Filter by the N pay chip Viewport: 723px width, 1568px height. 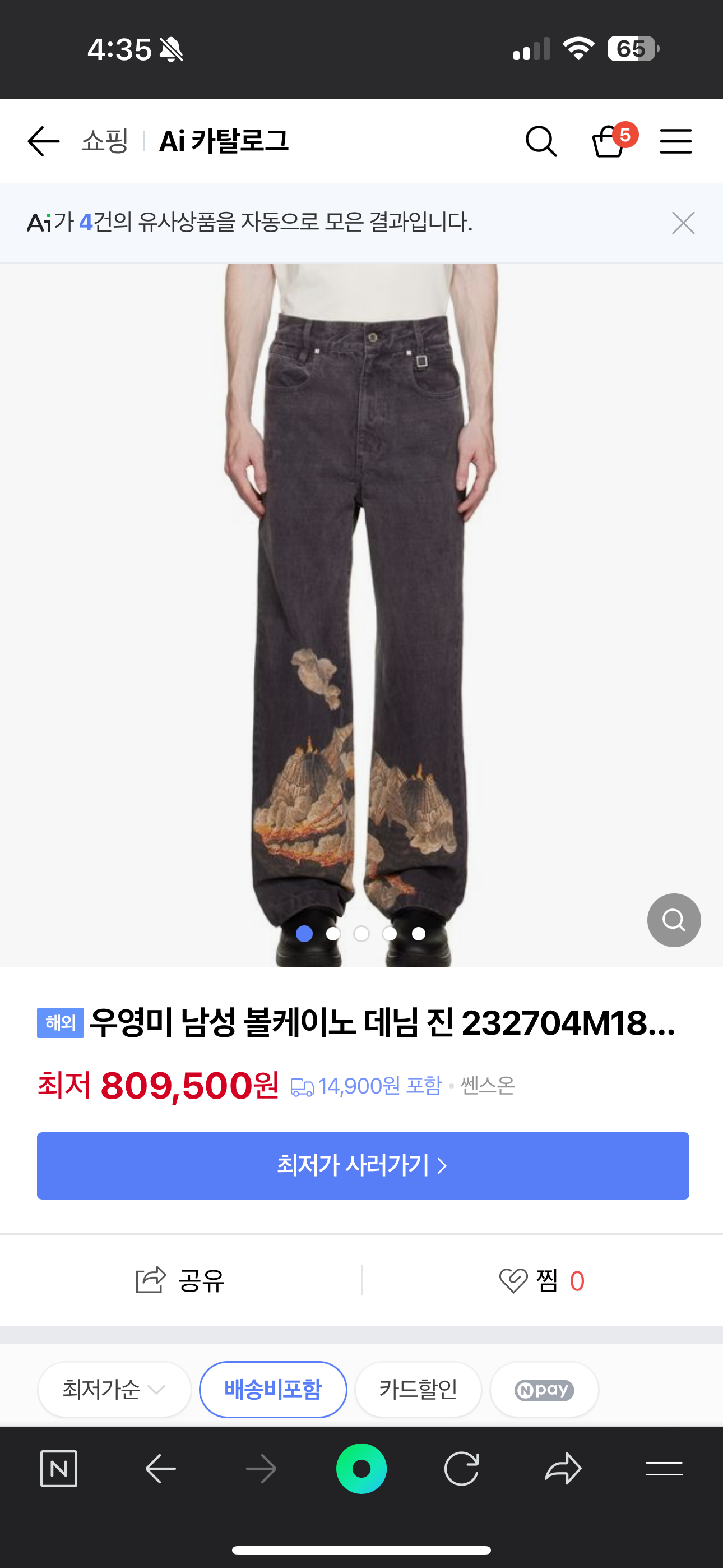[544, 1390]
